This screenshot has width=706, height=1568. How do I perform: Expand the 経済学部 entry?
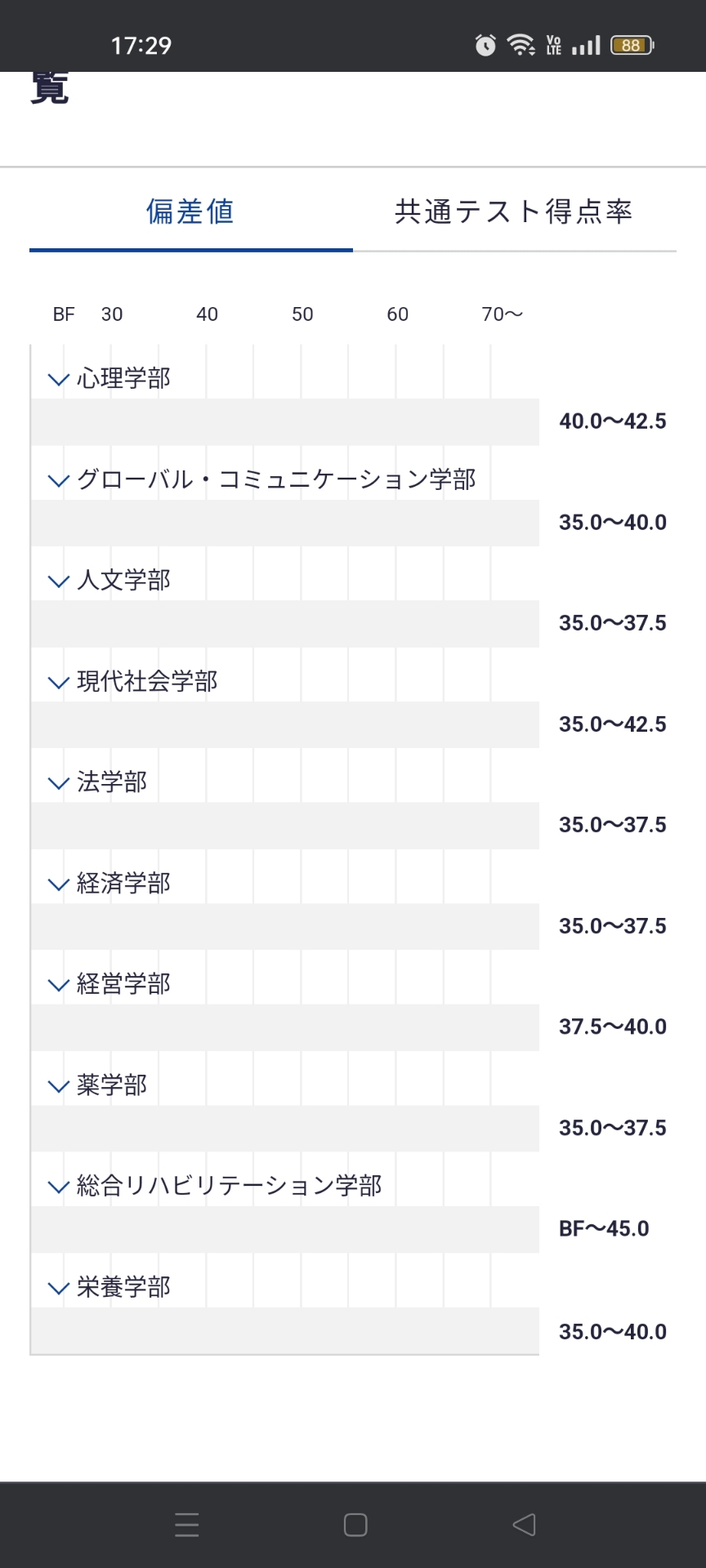(x=110, y=884)
